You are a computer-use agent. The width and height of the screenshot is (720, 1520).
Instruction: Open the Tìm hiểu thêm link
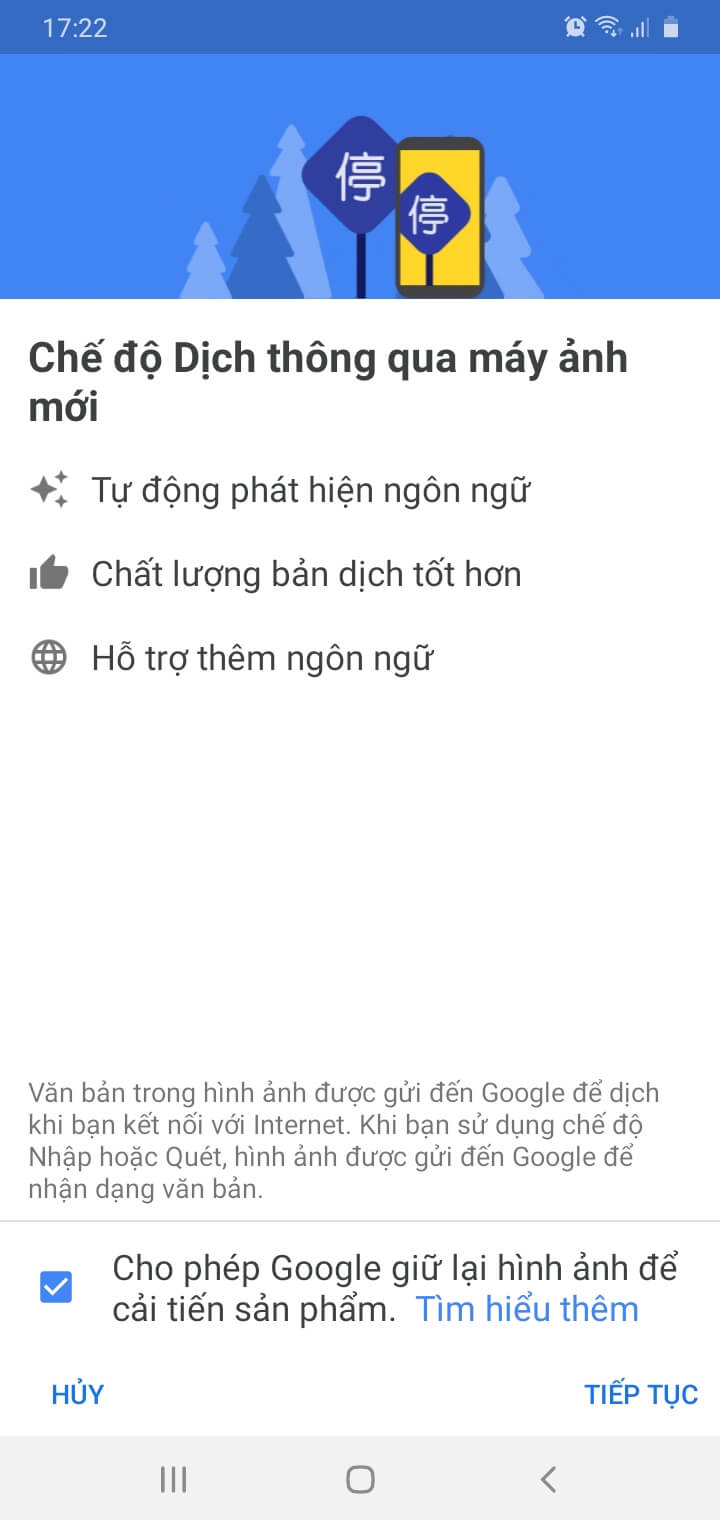(x=526, y=1309)
